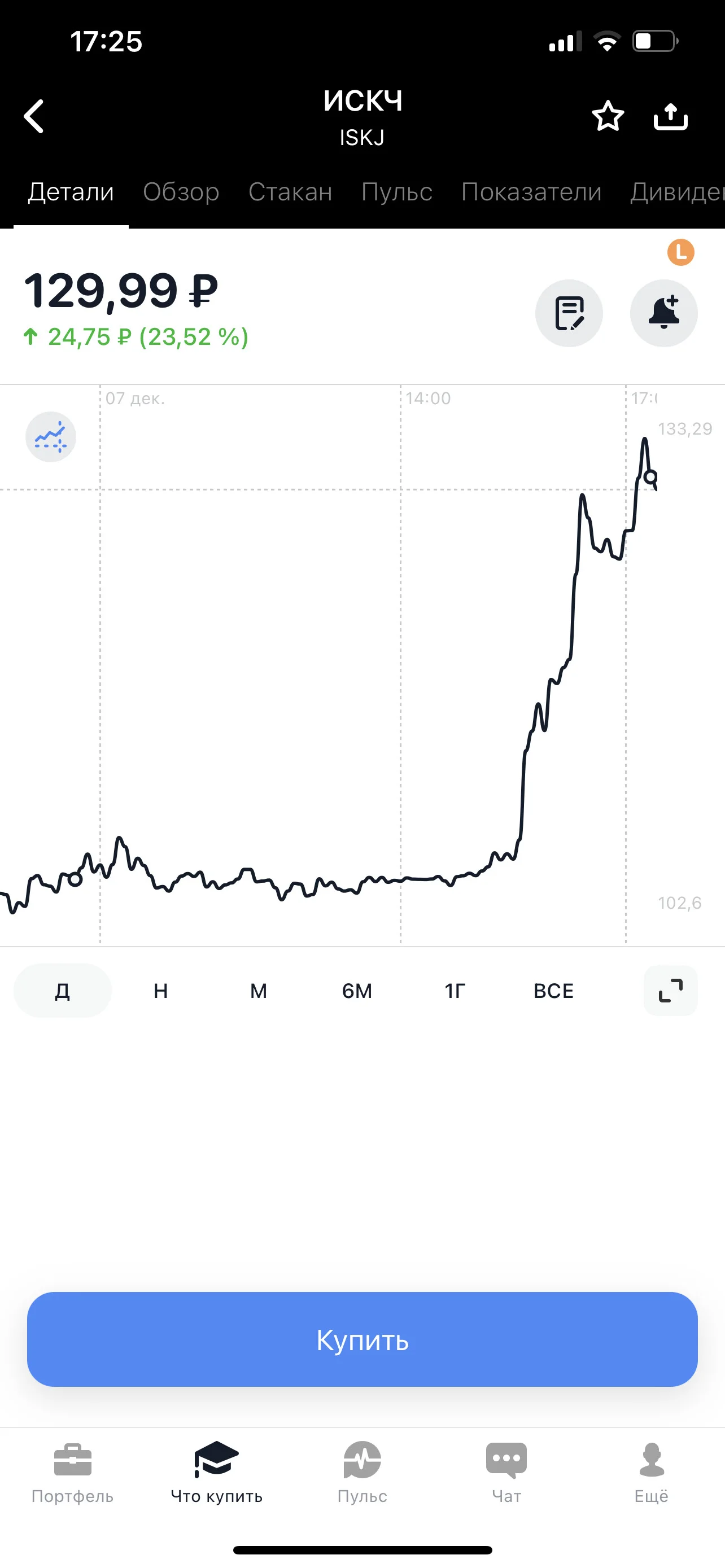Share this ISKJ stock page
725x1568 pixels.
[670, 116]
